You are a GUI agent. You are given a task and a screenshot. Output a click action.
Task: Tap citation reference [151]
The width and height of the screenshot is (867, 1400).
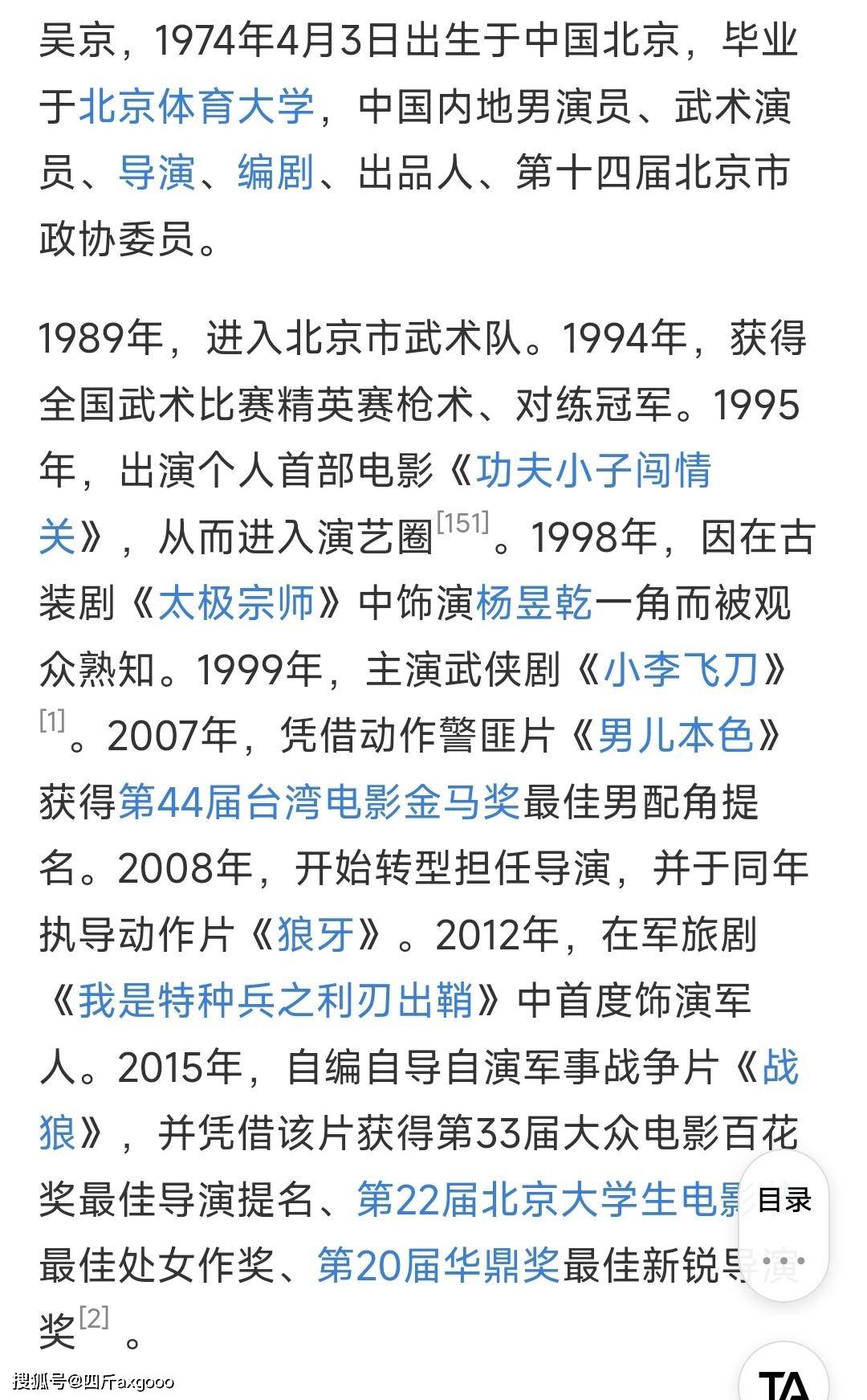coord(462,523)
